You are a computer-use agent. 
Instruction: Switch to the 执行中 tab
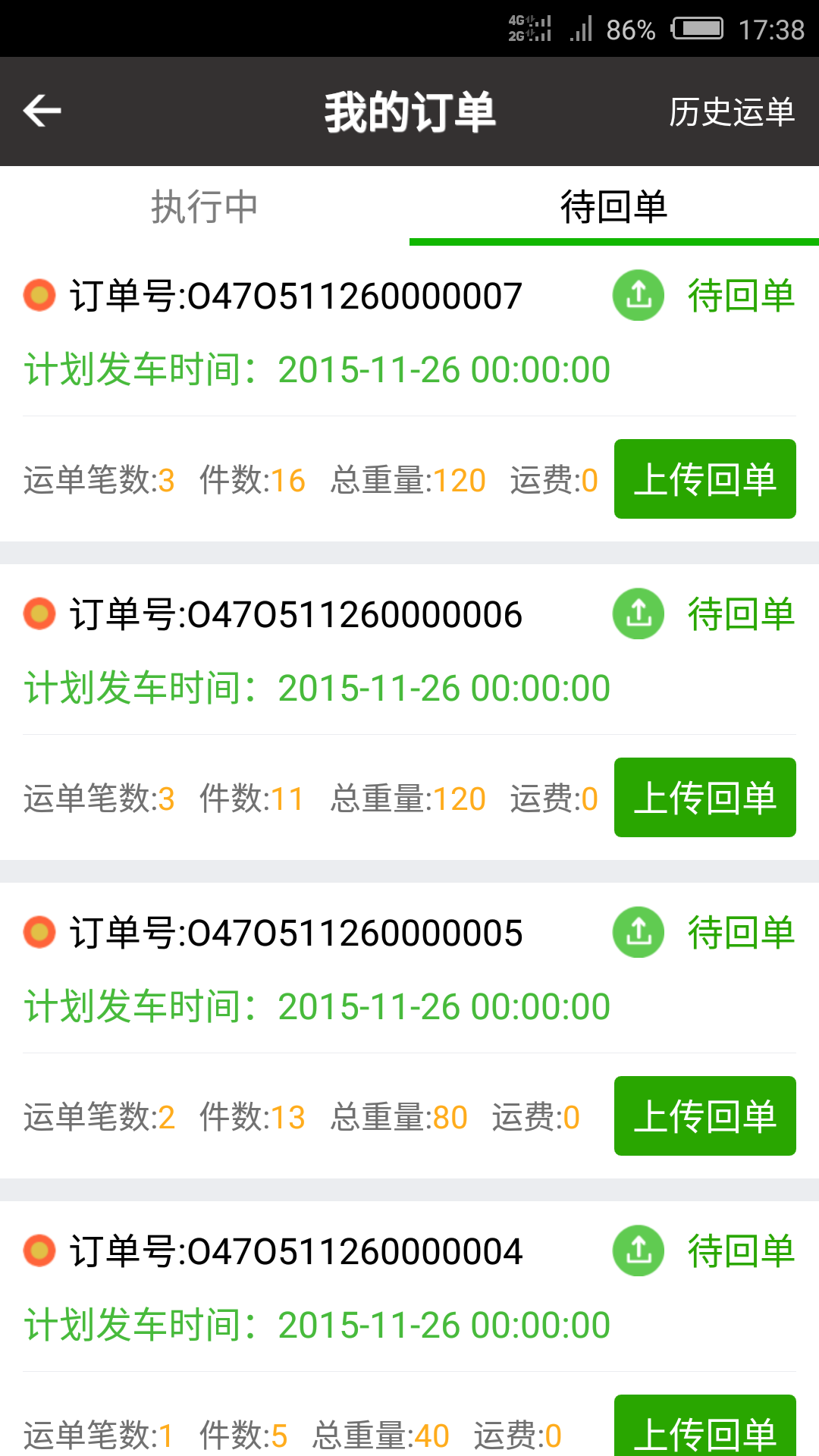205,206
